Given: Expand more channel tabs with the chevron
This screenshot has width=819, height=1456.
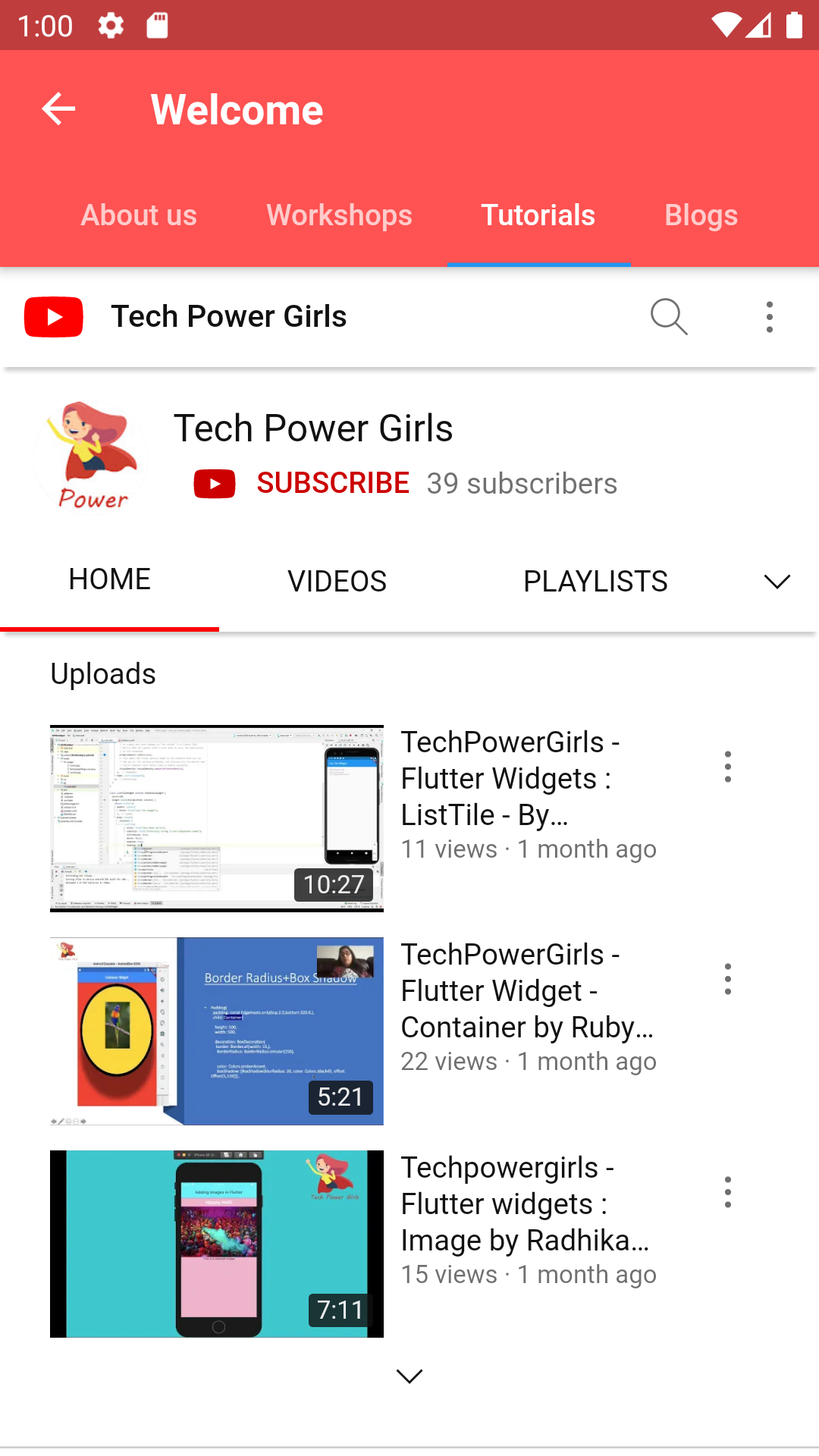Looking at the screenshot, I should click(x=777, y=582).
